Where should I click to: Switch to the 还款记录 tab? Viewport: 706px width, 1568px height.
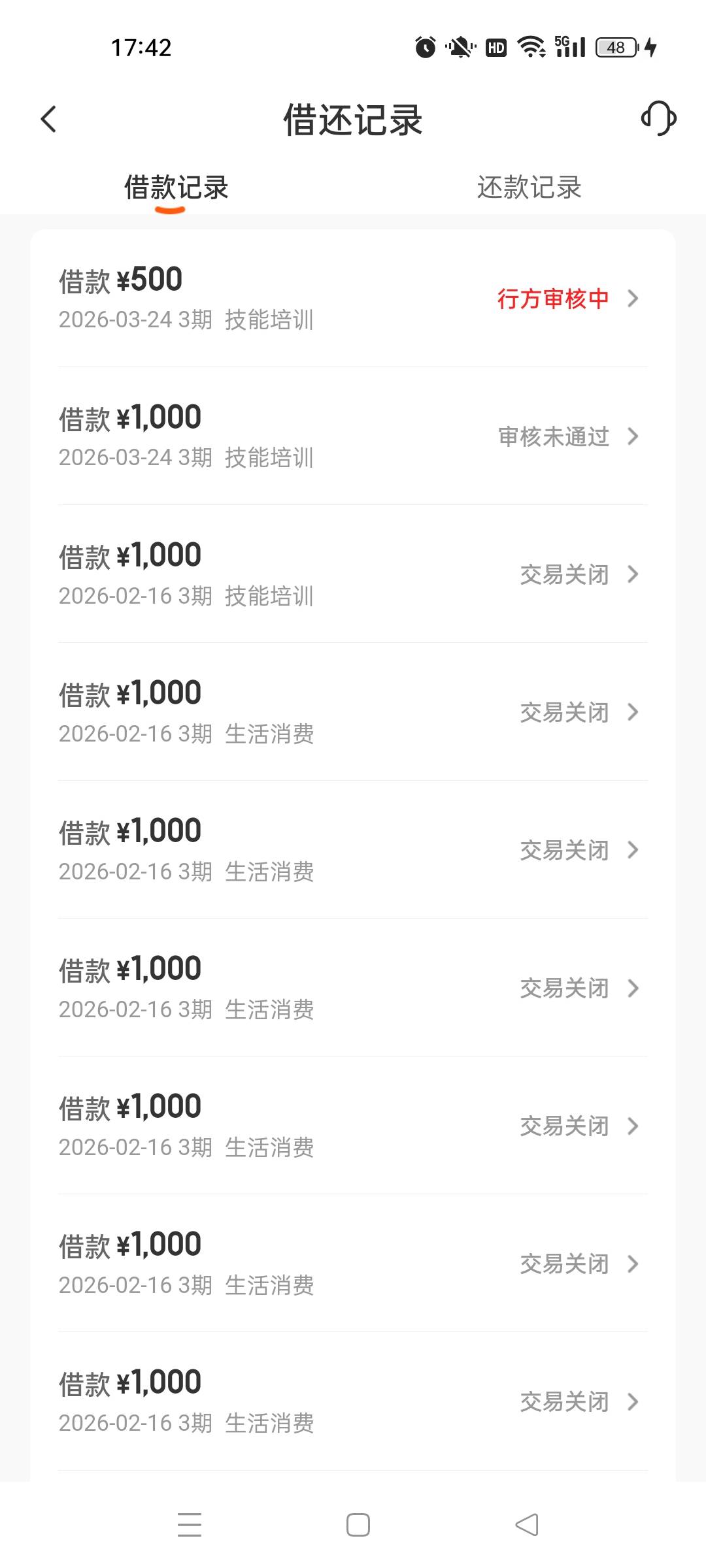pyautogui.click(x=529, y=188)
